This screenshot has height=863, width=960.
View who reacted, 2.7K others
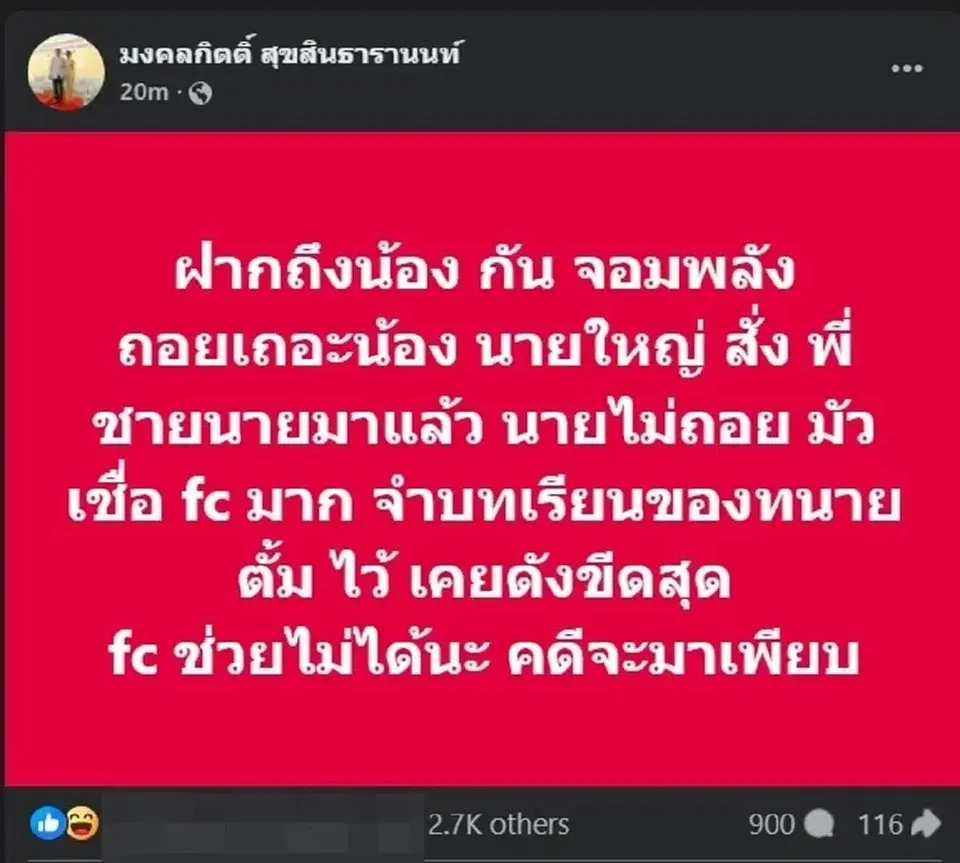click(x=498, y=824)
